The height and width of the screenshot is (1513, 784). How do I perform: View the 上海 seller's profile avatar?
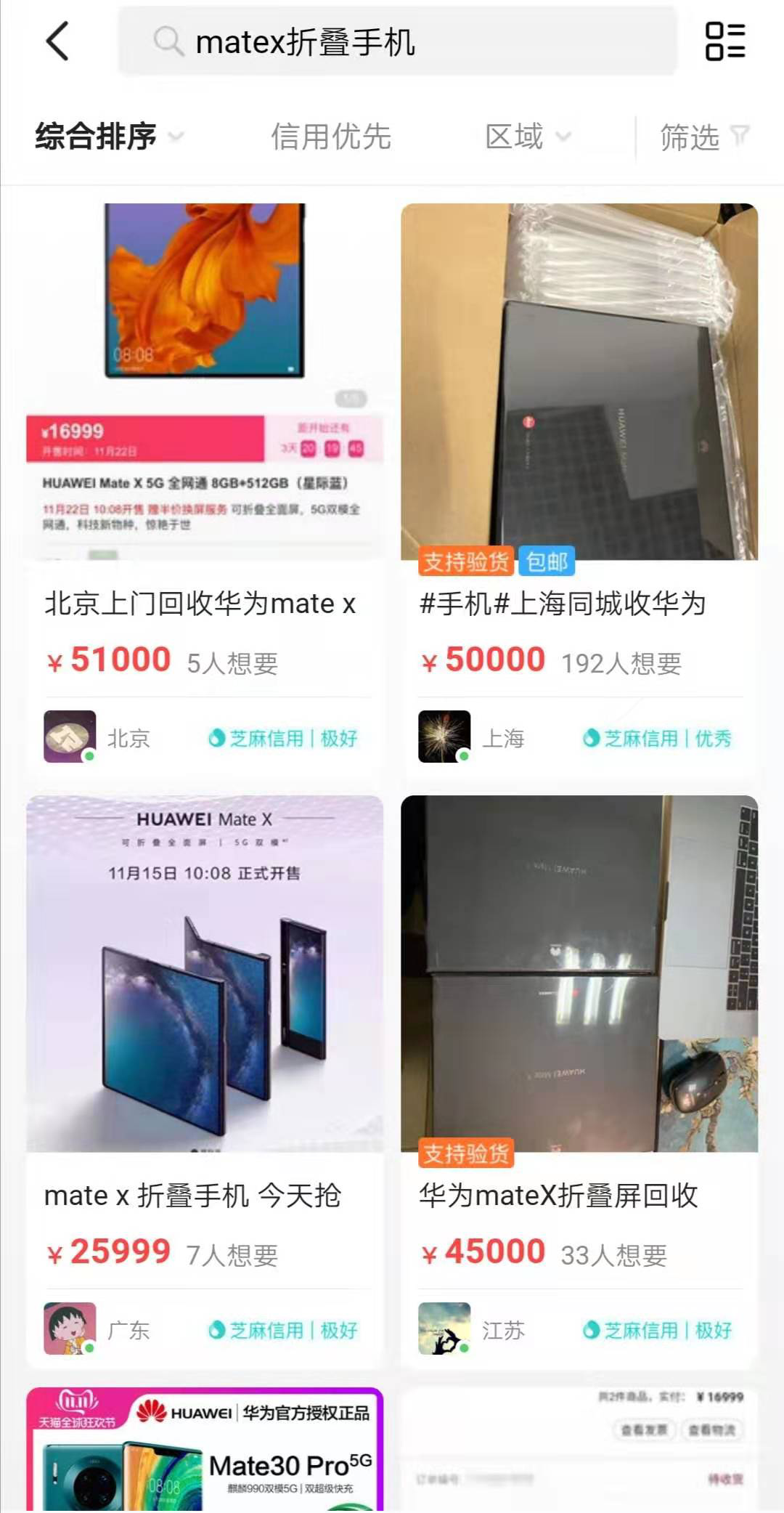444,737
